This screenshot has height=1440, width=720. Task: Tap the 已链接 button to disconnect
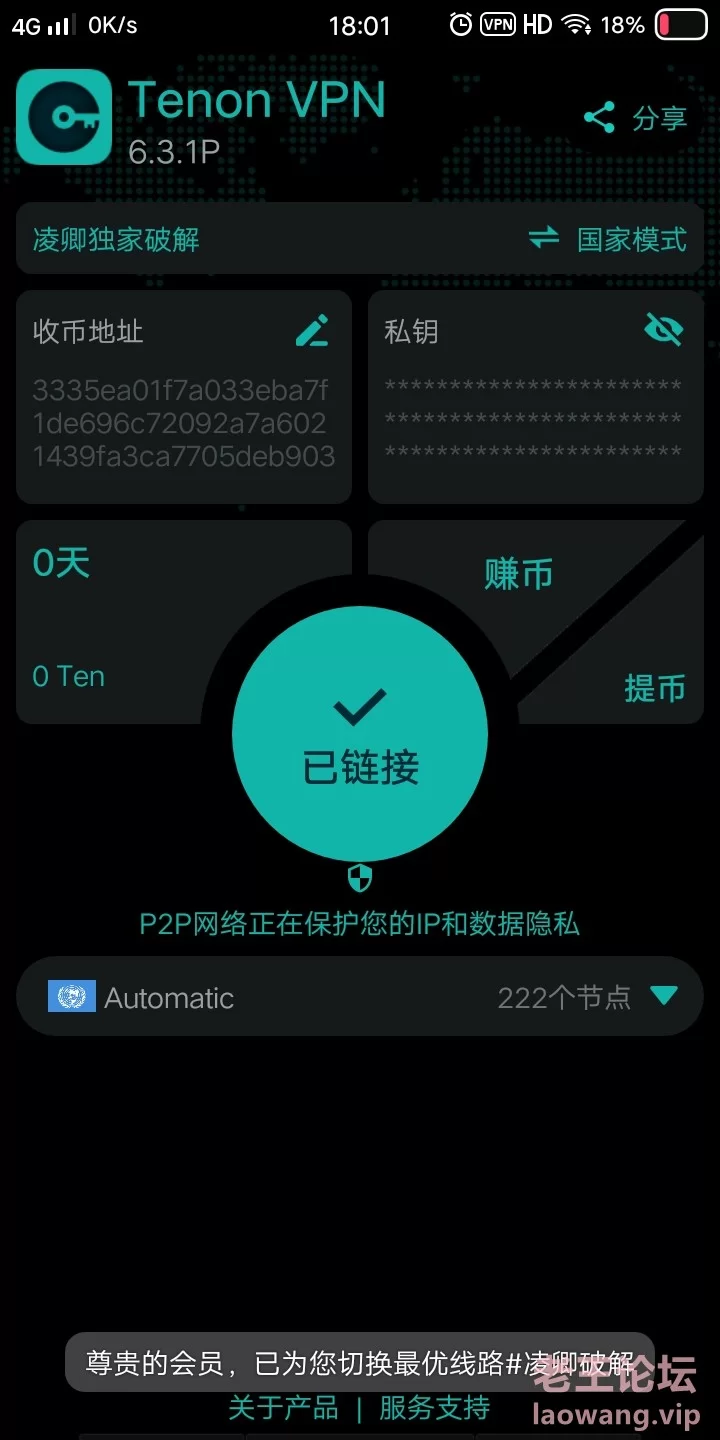pyautogui.click(x=360, y=734)
